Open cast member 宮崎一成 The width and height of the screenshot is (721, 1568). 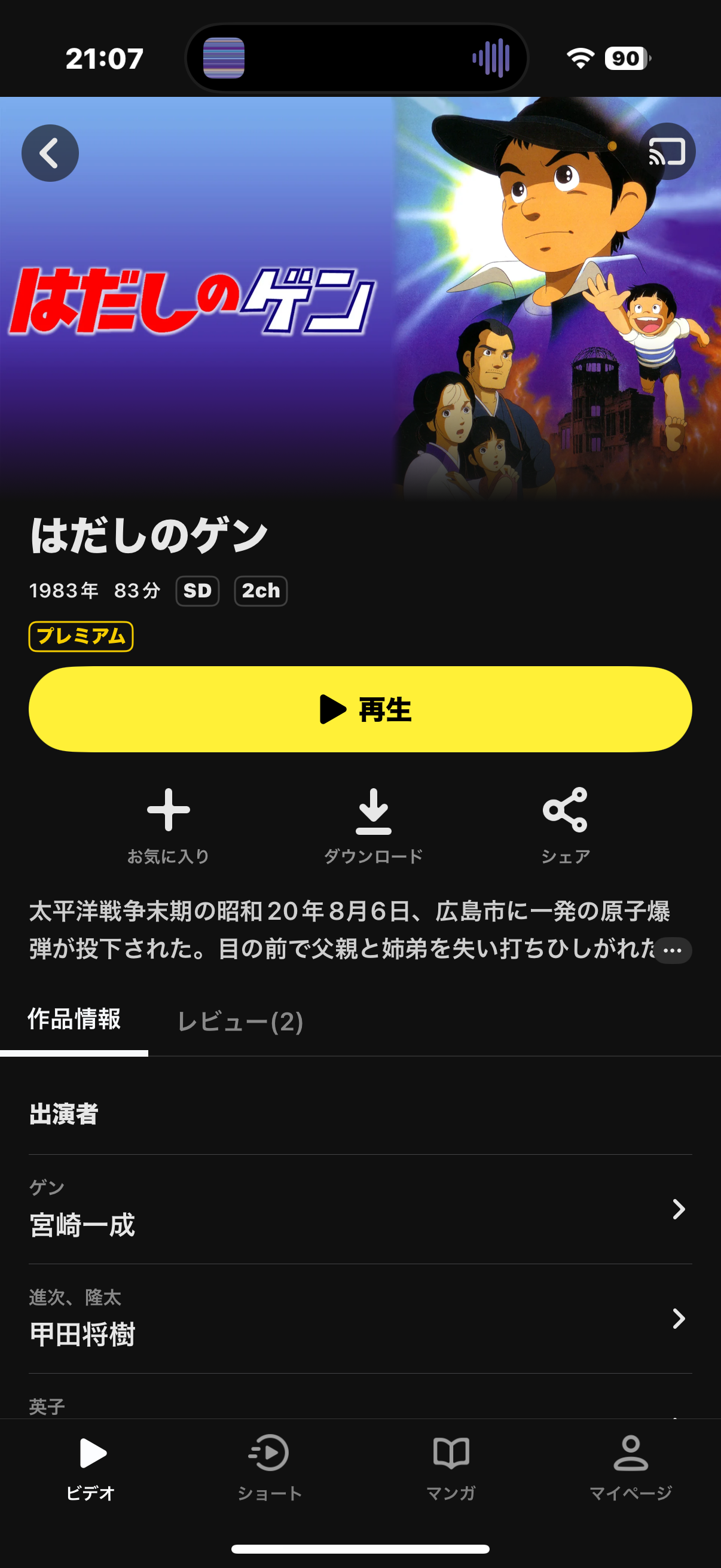360,1209
